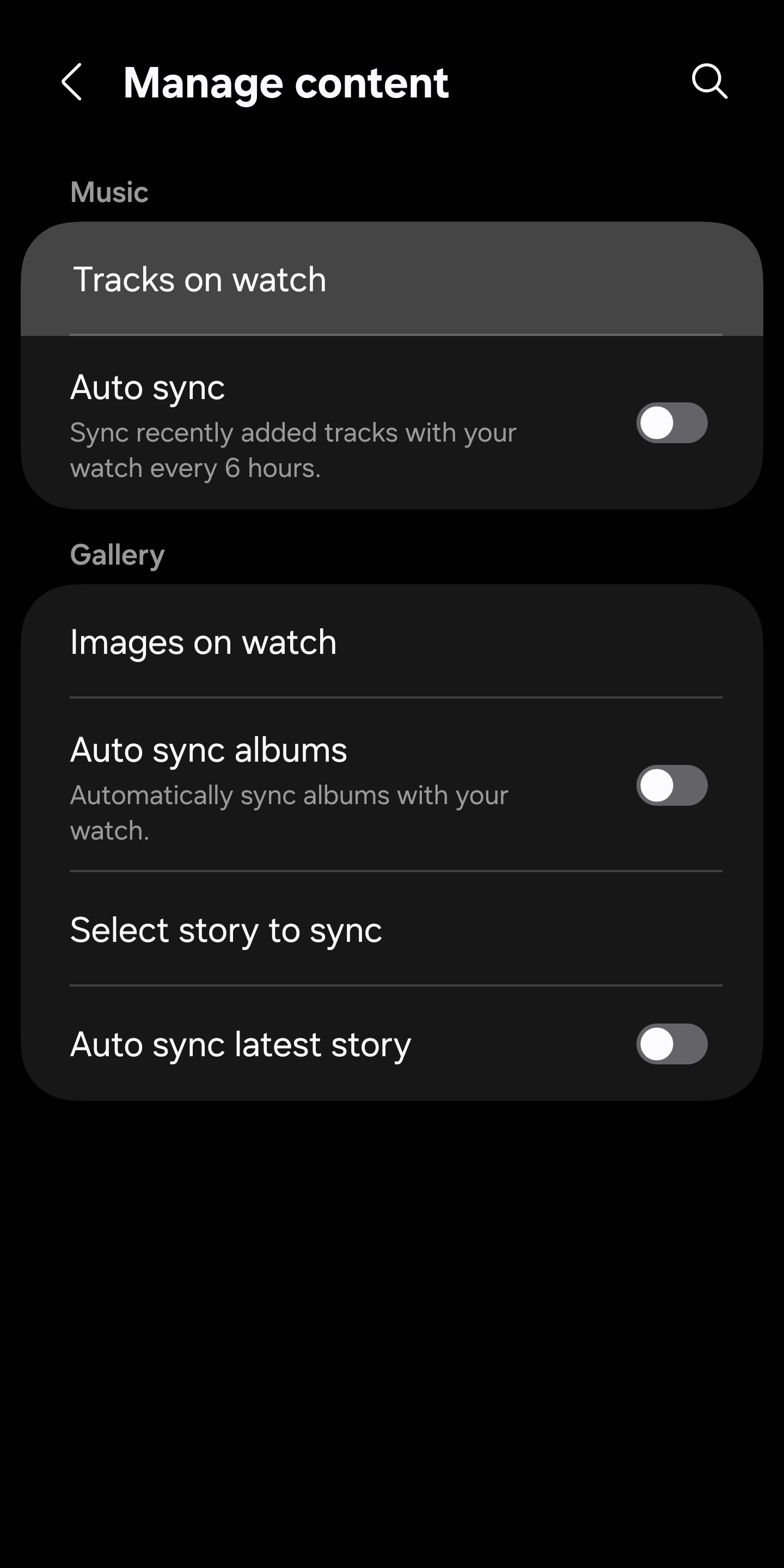Image resolution: width=784 pixels, height=1568 pixels.
Task: Toggle Auto sync latest story
Action: tap(671, 1044)
